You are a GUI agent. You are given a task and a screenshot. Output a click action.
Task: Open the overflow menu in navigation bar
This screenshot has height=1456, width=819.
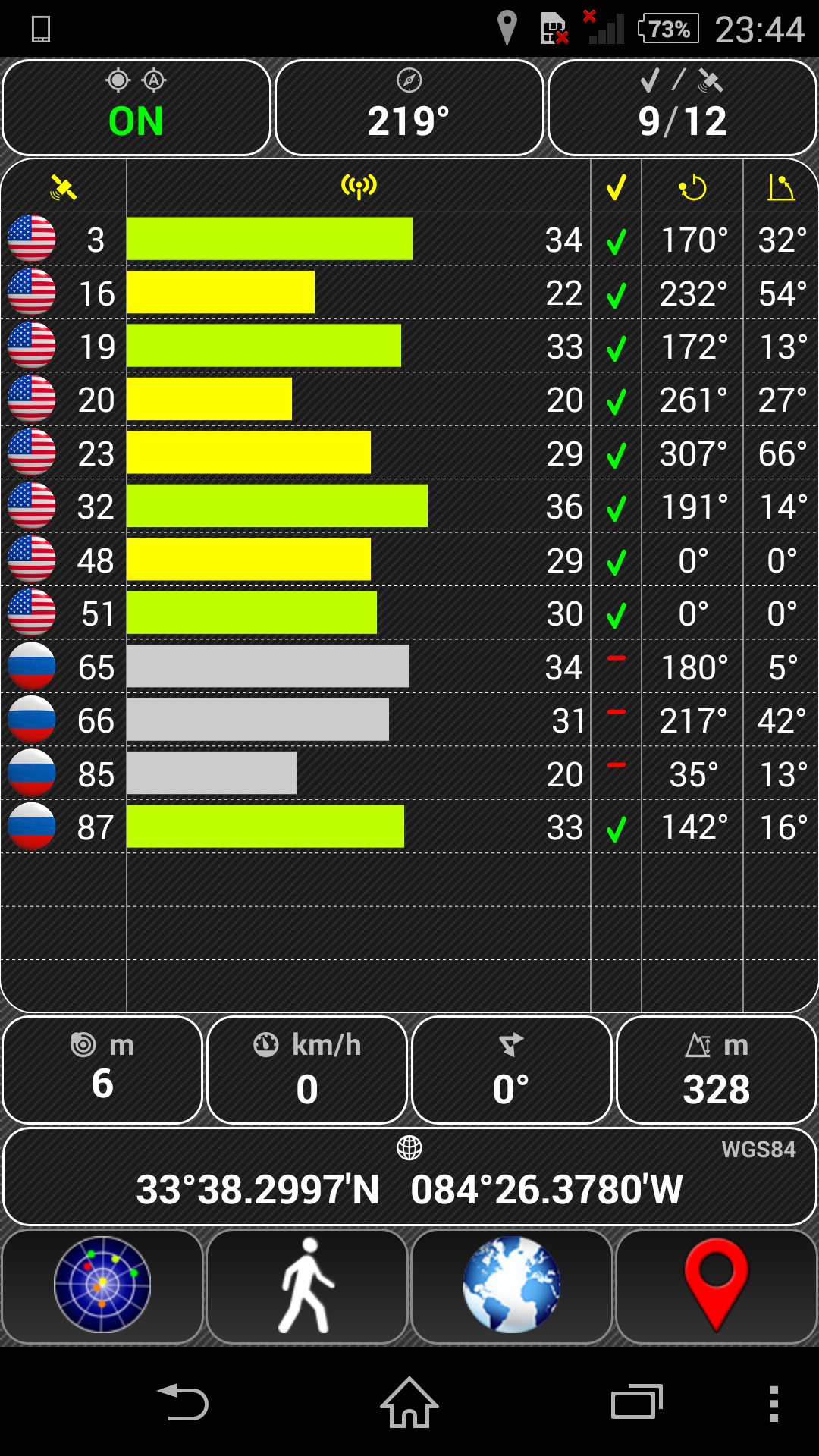(773, 1403)
